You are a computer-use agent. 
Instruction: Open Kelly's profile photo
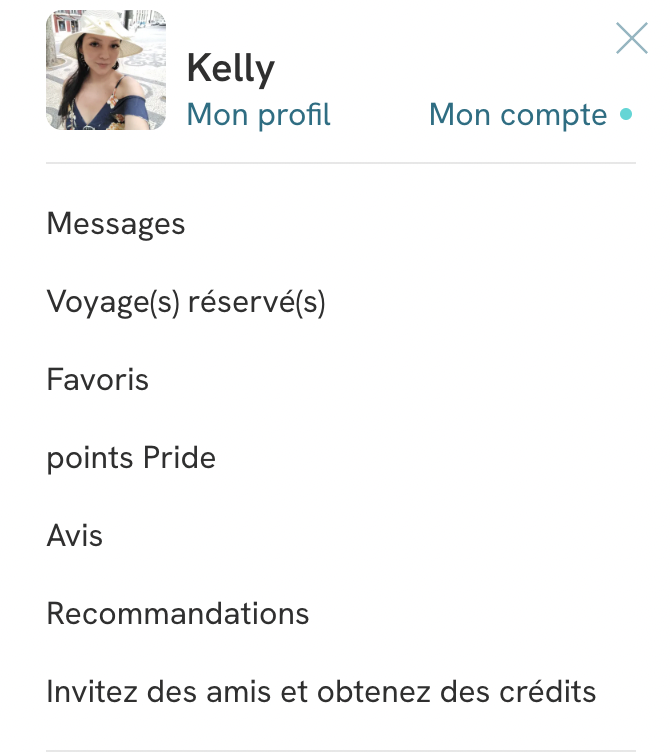point(106,70)
